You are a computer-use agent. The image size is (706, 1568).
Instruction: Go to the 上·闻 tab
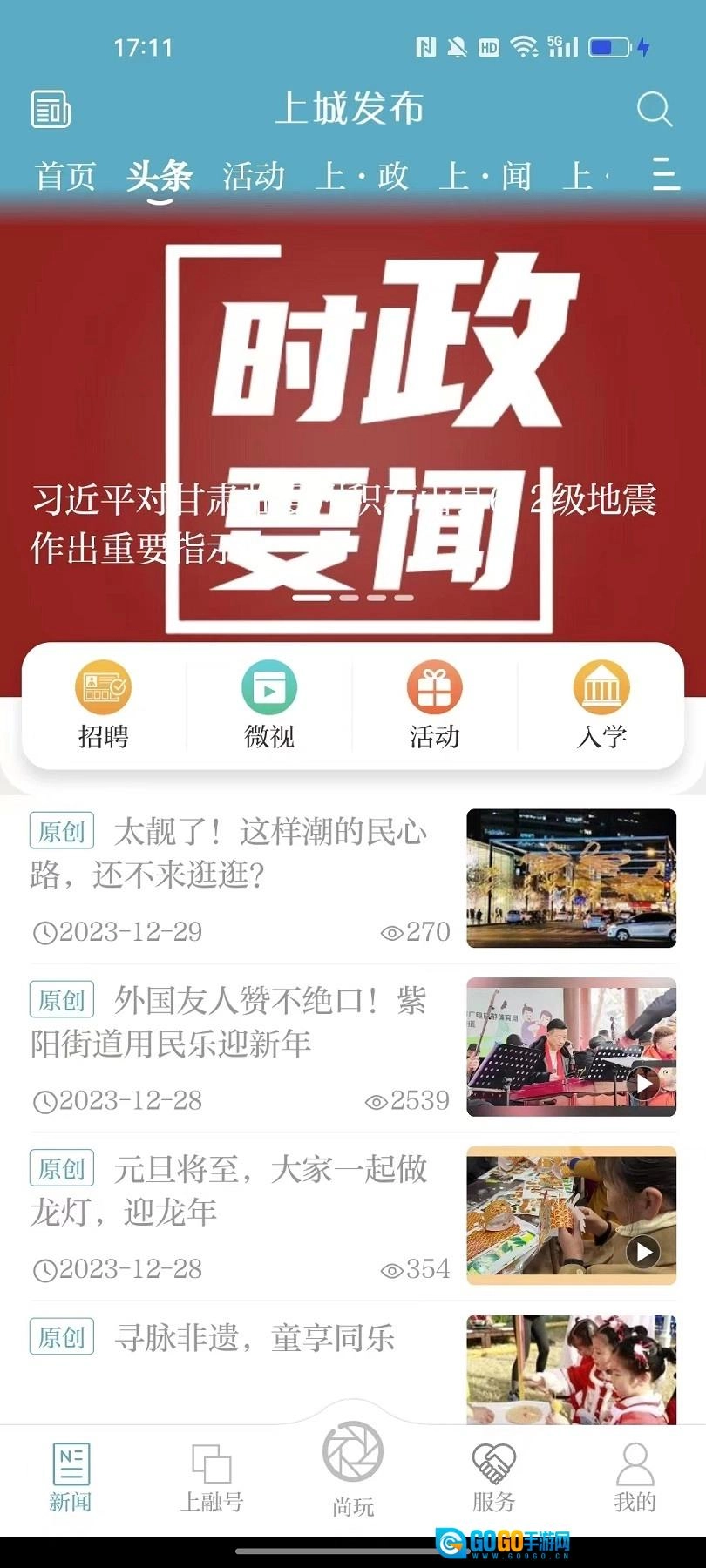(x=485, y=176)
